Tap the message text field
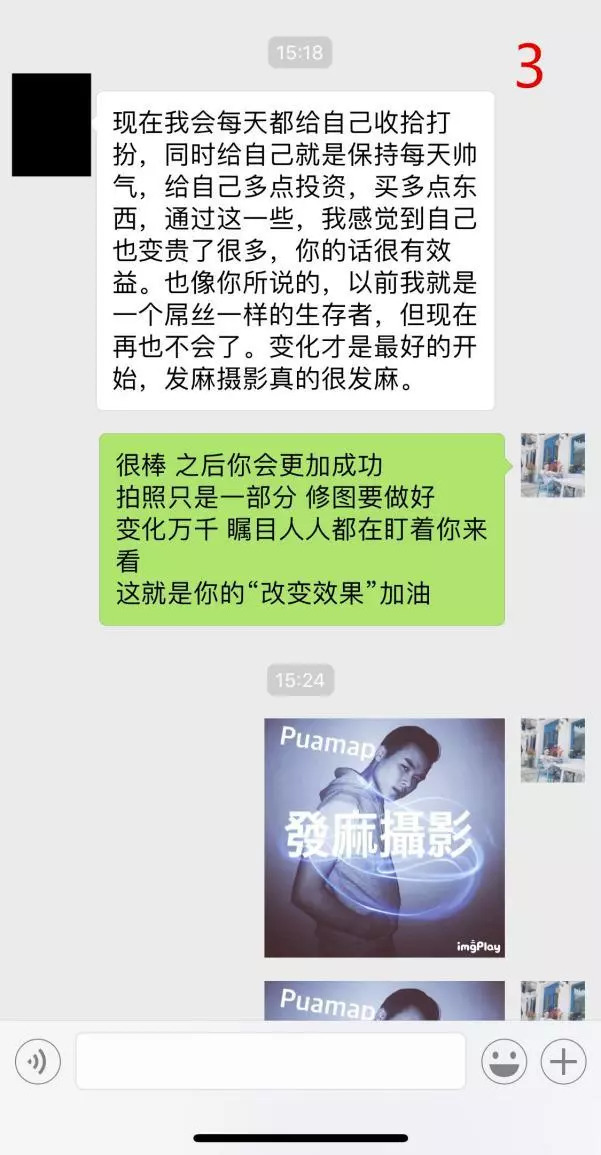Screen dimensions: 601x1155 point(270,1061)
